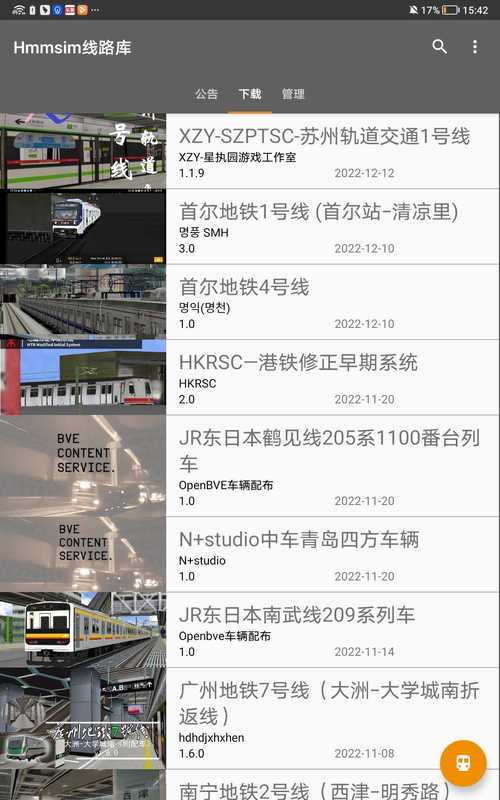Open N+studio中车青岛四方车辆 entry
This screenshot has height=800, width=500.
pyautogui.click(x=250, y=554)
